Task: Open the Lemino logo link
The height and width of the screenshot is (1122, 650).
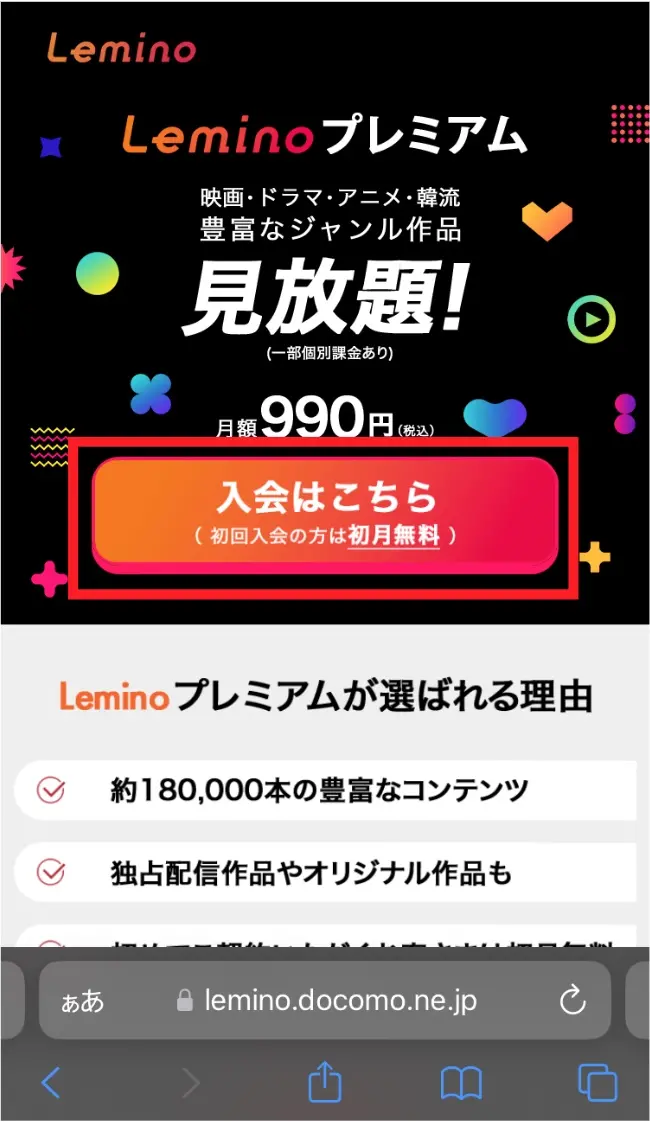Action: click(x=121, y=49)
